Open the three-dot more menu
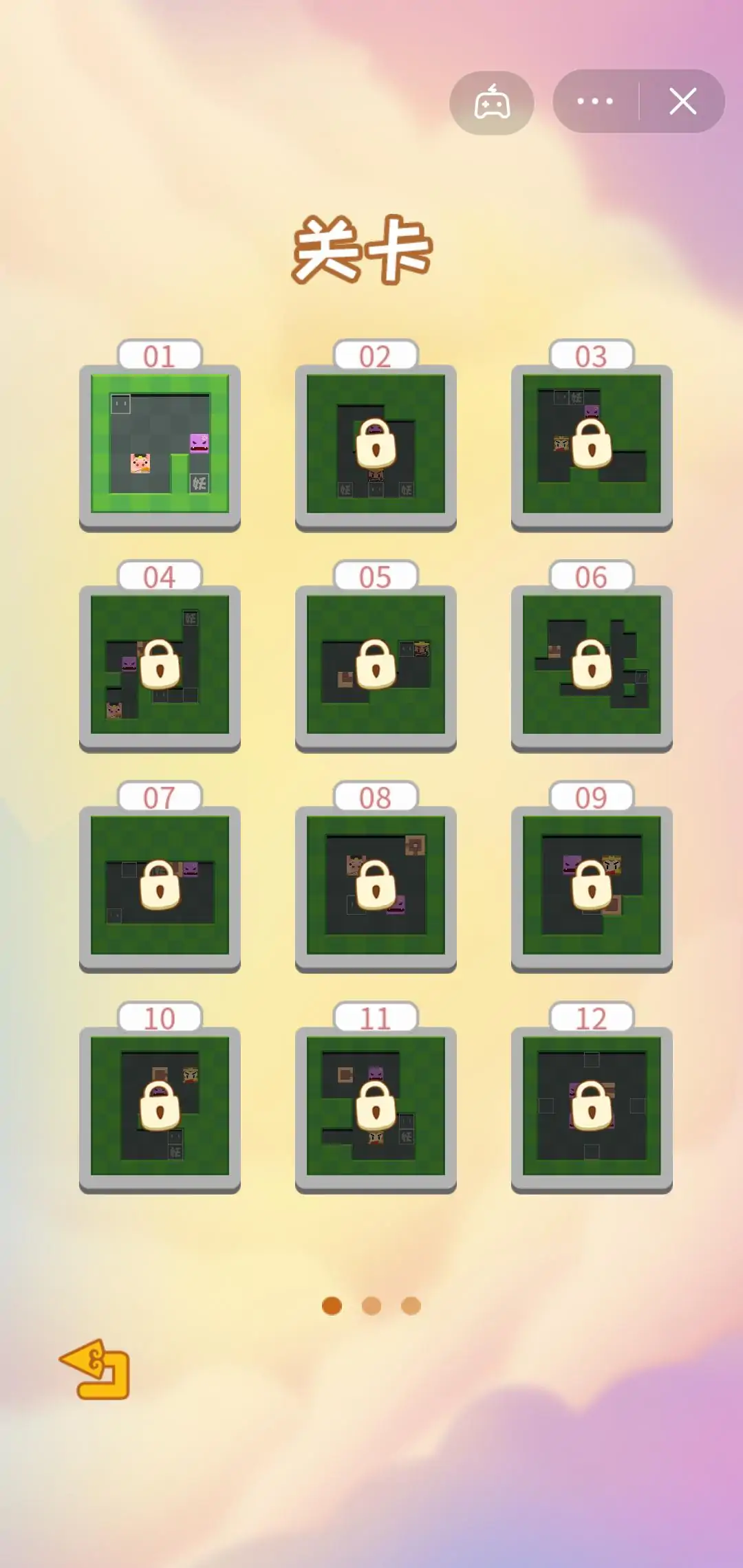Screen dimensions: 743x1568 coord(595,101)
